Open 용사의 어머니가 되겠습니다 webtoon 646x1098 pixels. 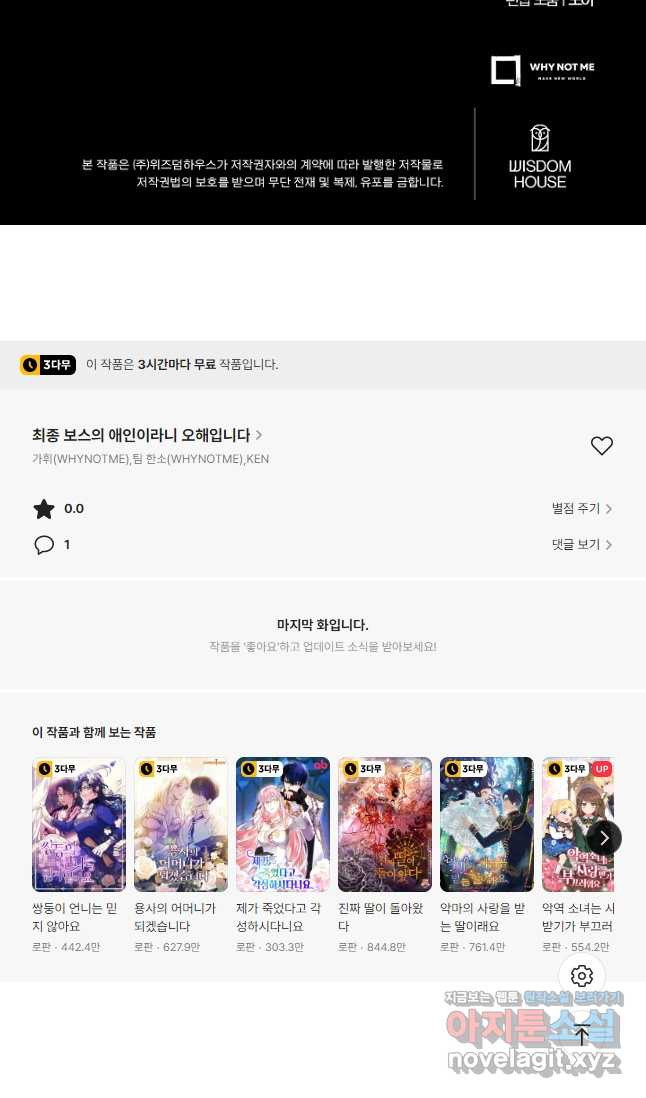tap(181, 824)
